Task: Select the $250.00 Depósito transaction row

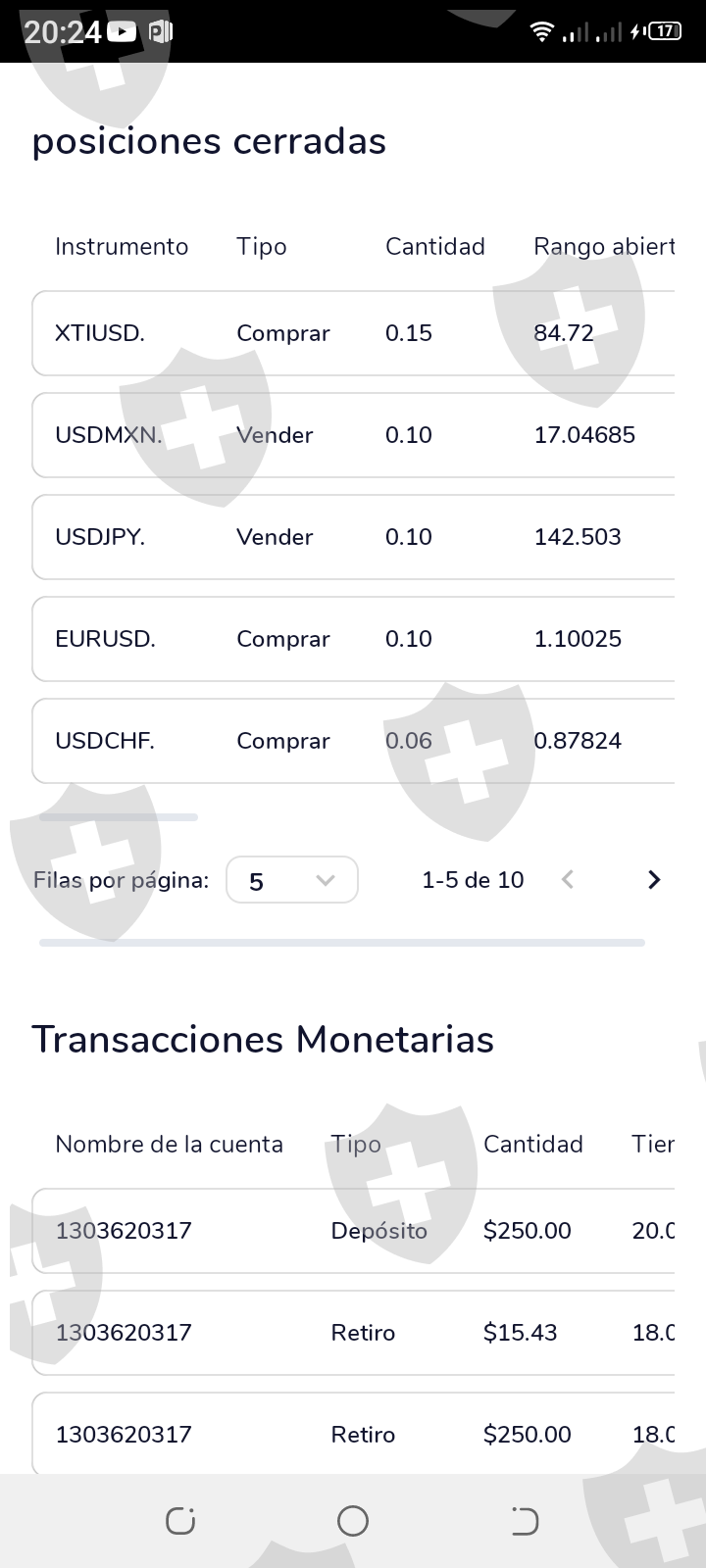Action: click(x=353, y=1231)
